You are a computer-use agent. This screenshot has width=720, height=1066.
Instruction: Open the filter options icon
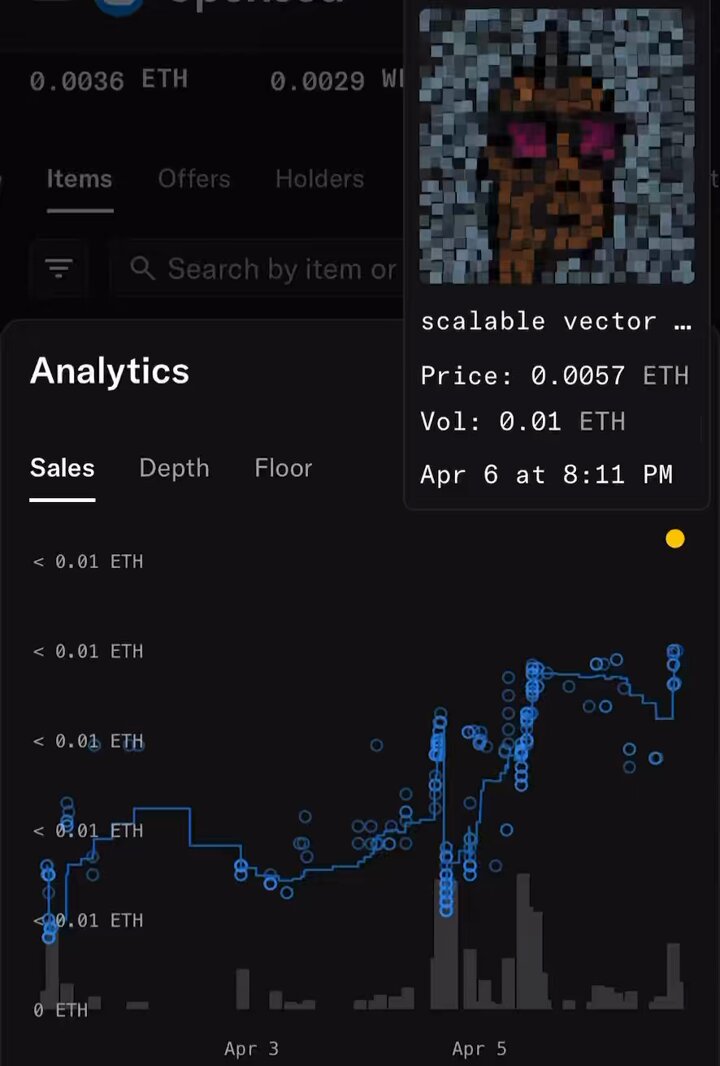[59, 268]
